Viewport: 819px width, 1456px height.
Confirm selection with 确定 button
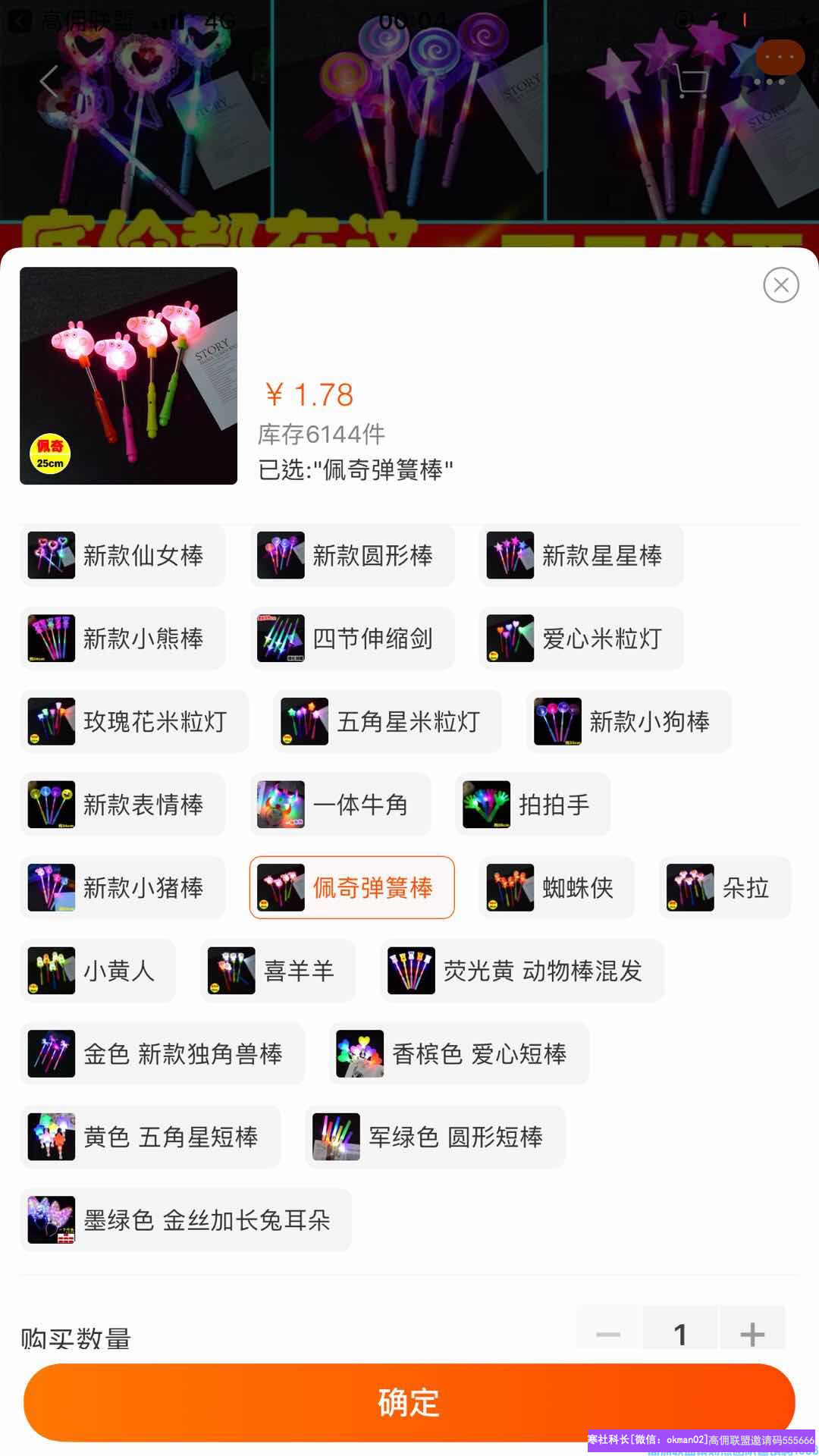409,1402
